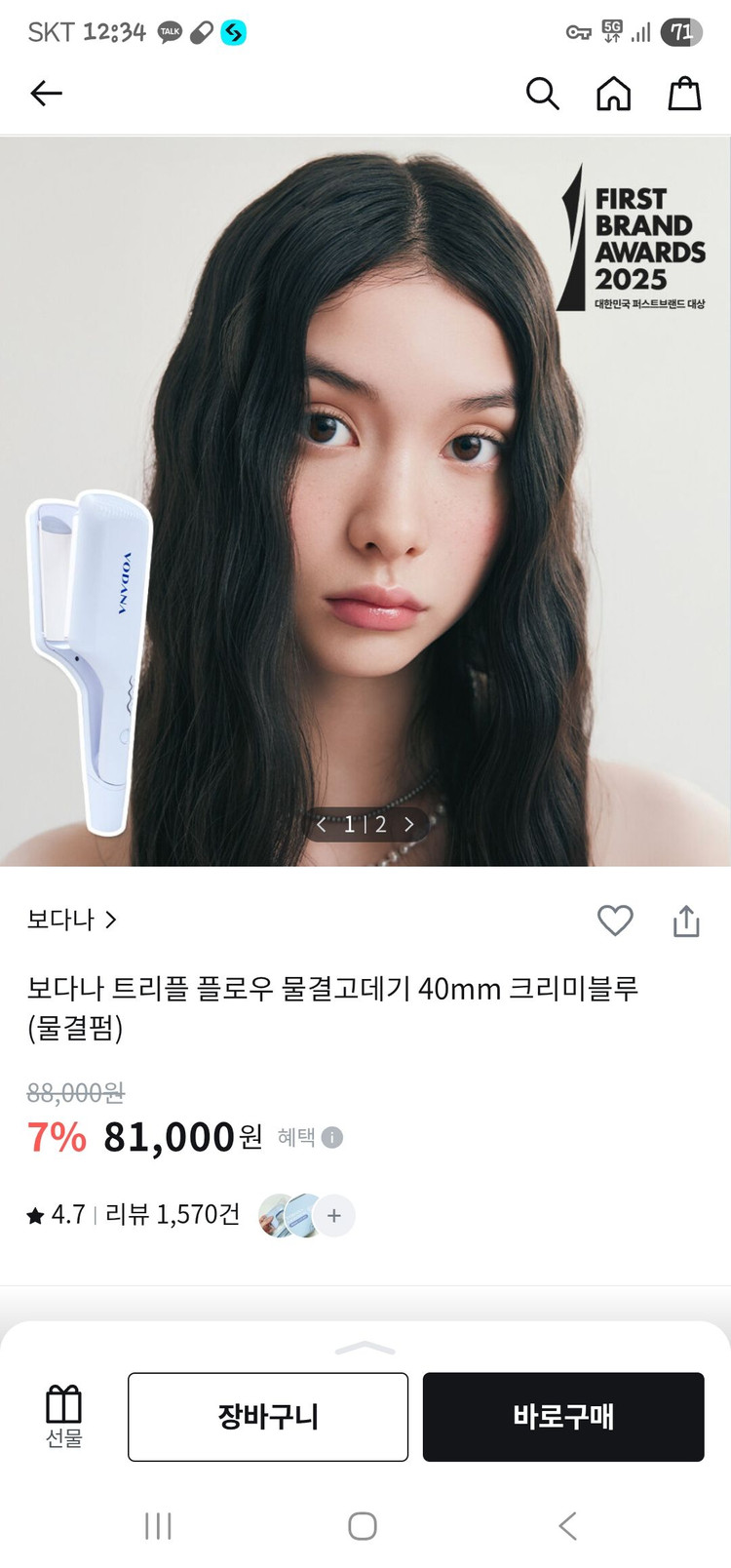Open the search icon in the top bar
The width and height of the screenshot is (731, 1568).
coord(542,94)
